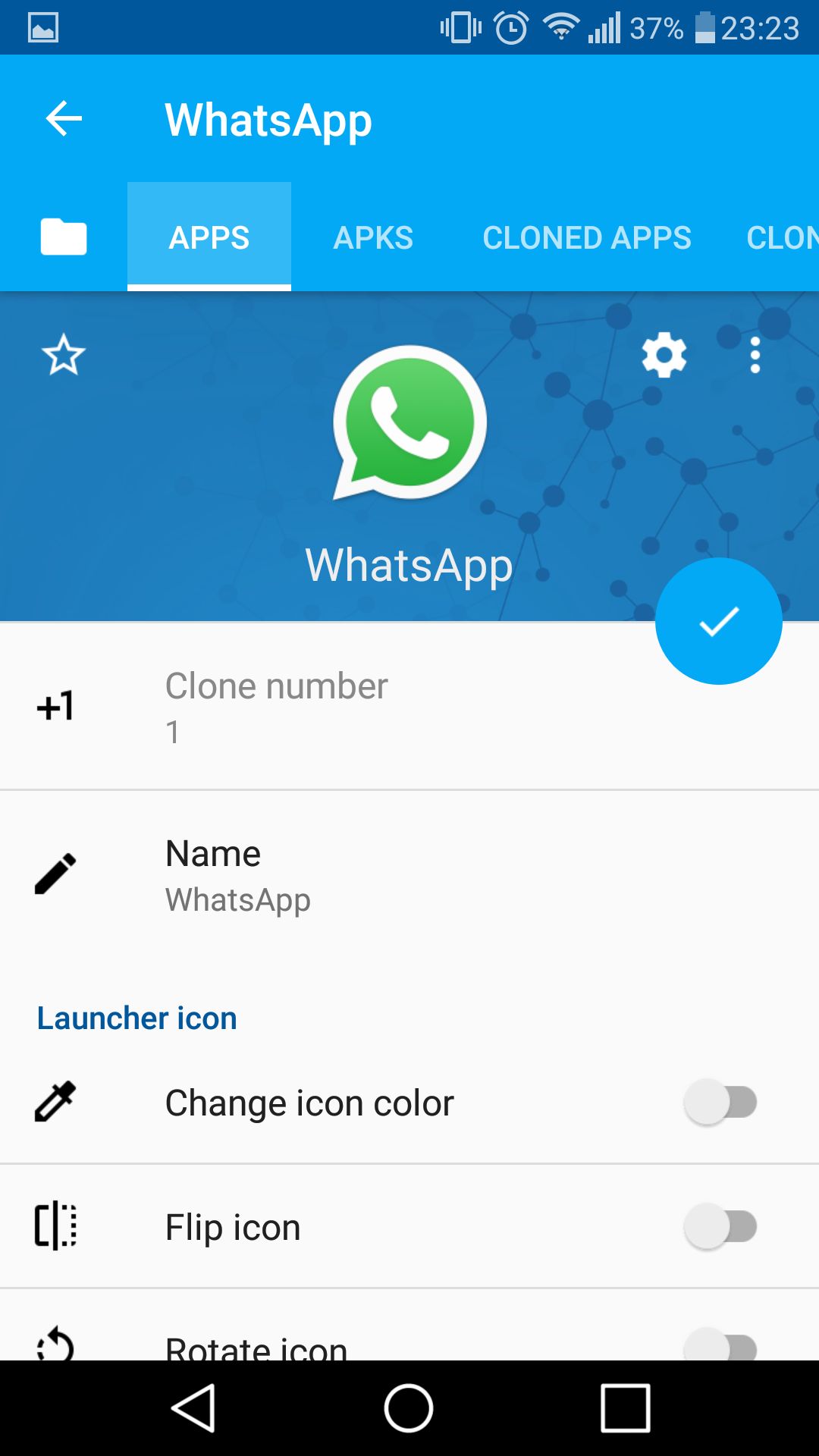Image resolution: width=819 pixels, height=1456 pixels.
Task: Tap the system home button
Action: click(x=409, y=1408)
